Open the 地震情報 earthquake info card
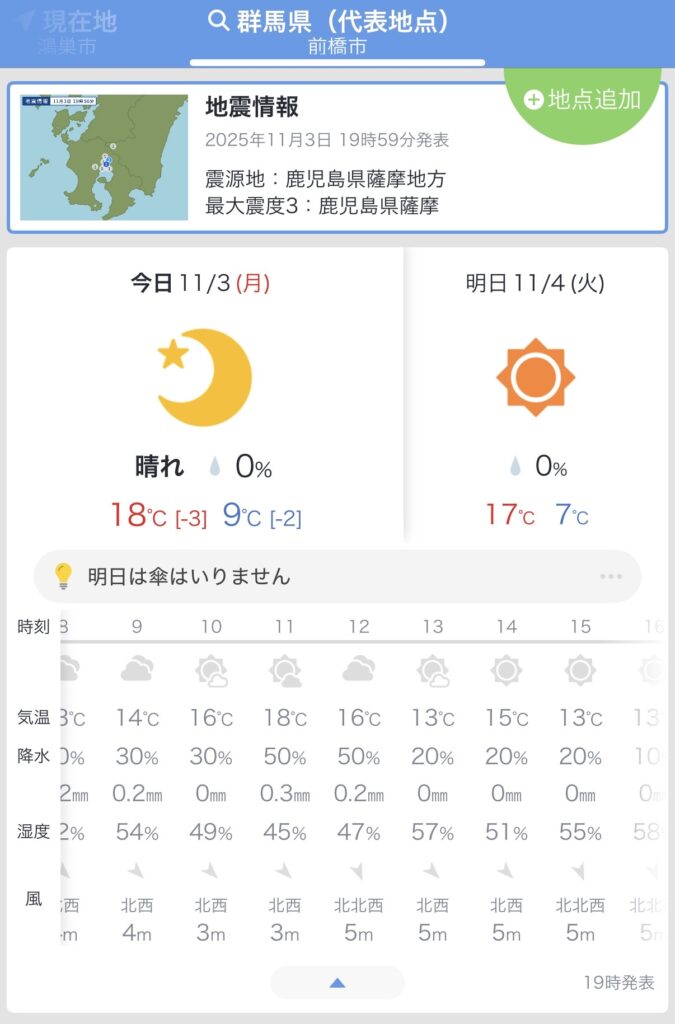The width and height of the screenshot is (675, 1024). coord(337,158)
